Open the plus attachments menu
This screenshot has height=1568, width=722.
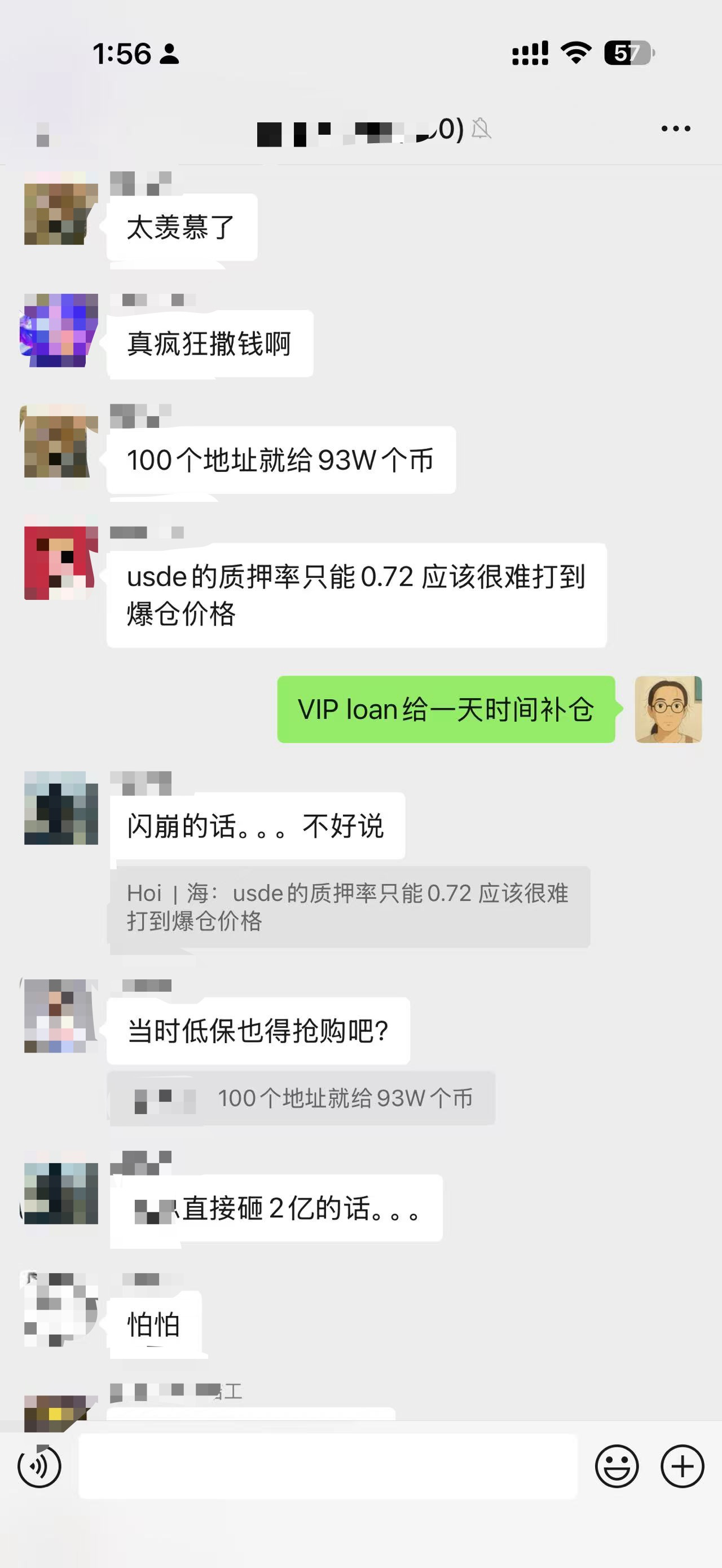pyautogui.click(x=682, y=1467)
